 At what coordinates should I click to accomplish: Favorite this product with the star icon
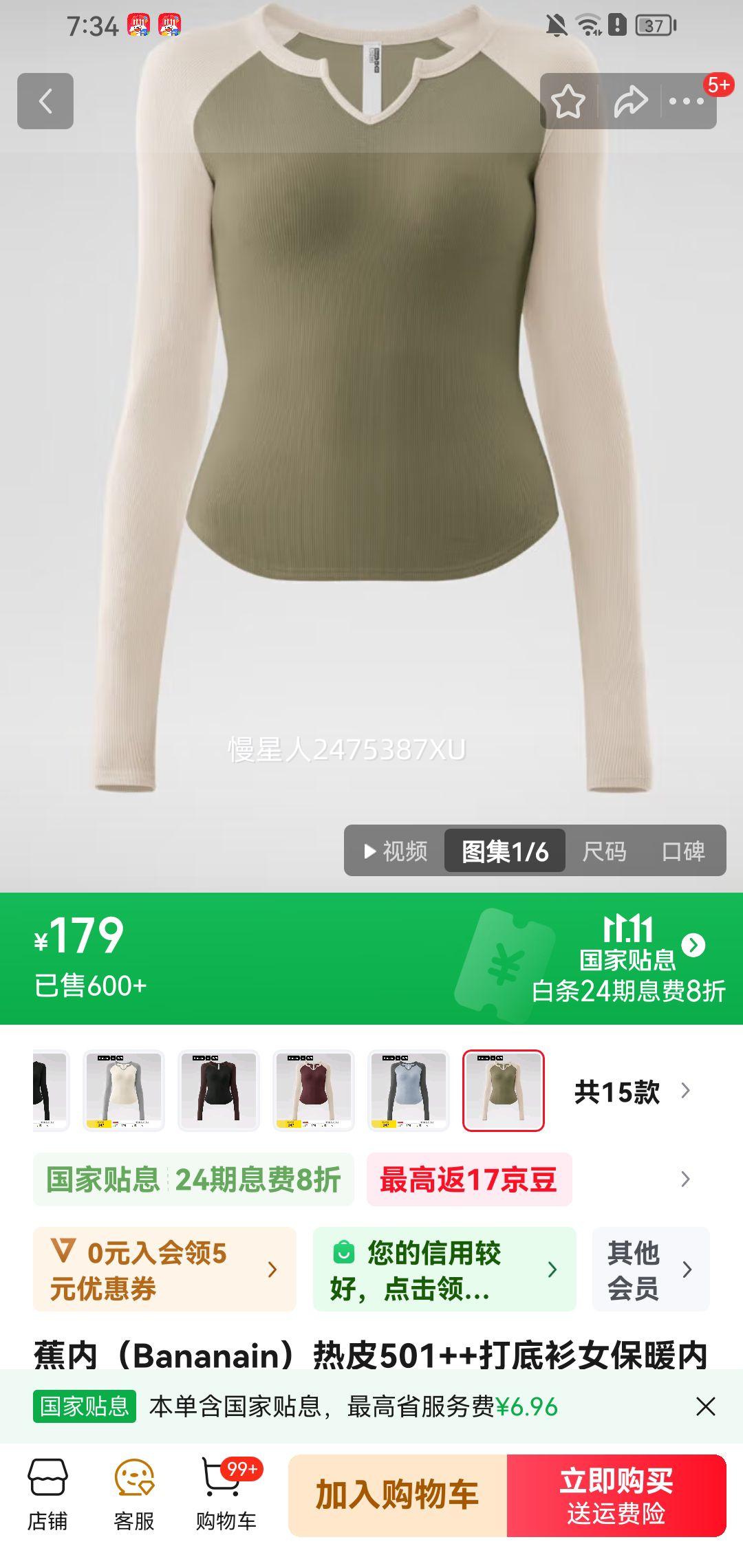click(x=568, y=102)
